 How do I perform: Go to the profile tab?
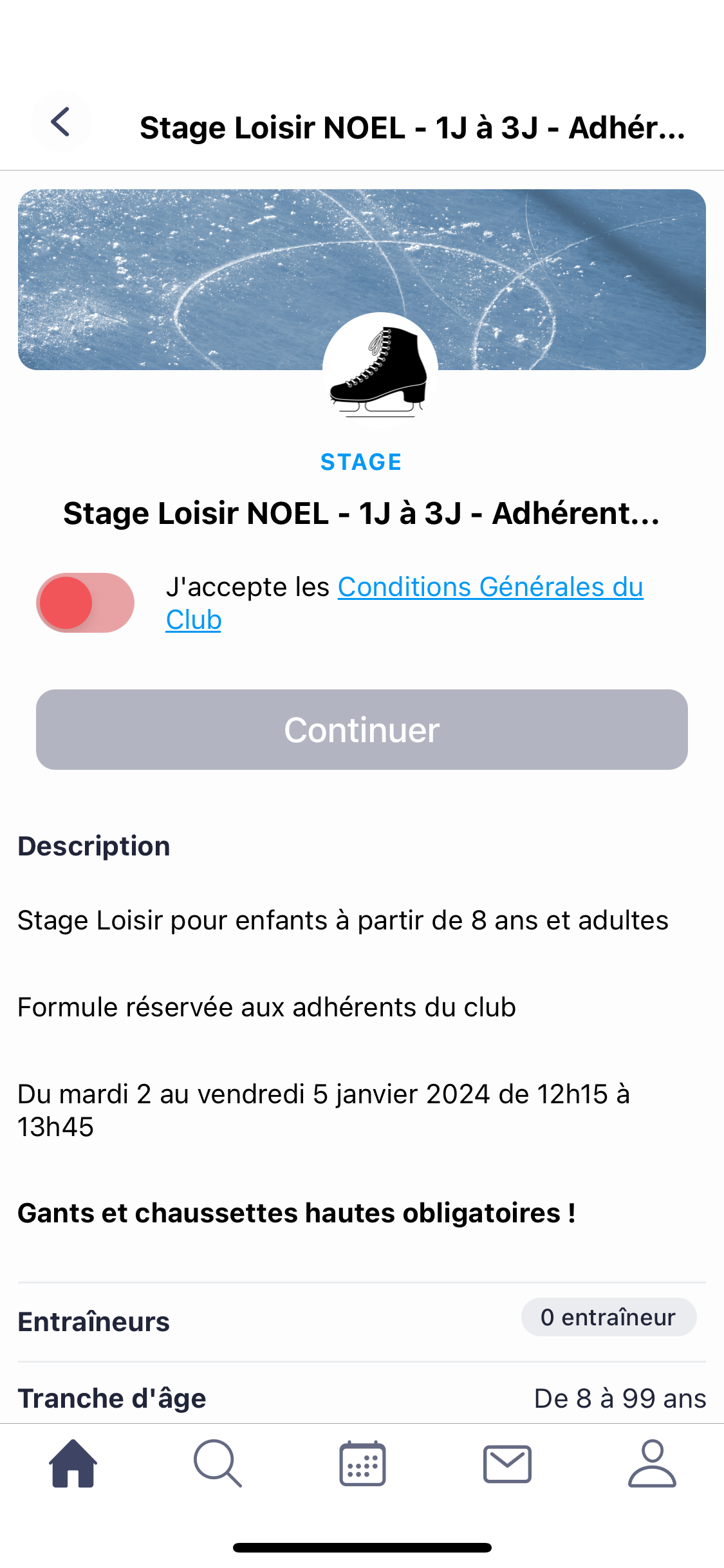[x=652, y=1464]
